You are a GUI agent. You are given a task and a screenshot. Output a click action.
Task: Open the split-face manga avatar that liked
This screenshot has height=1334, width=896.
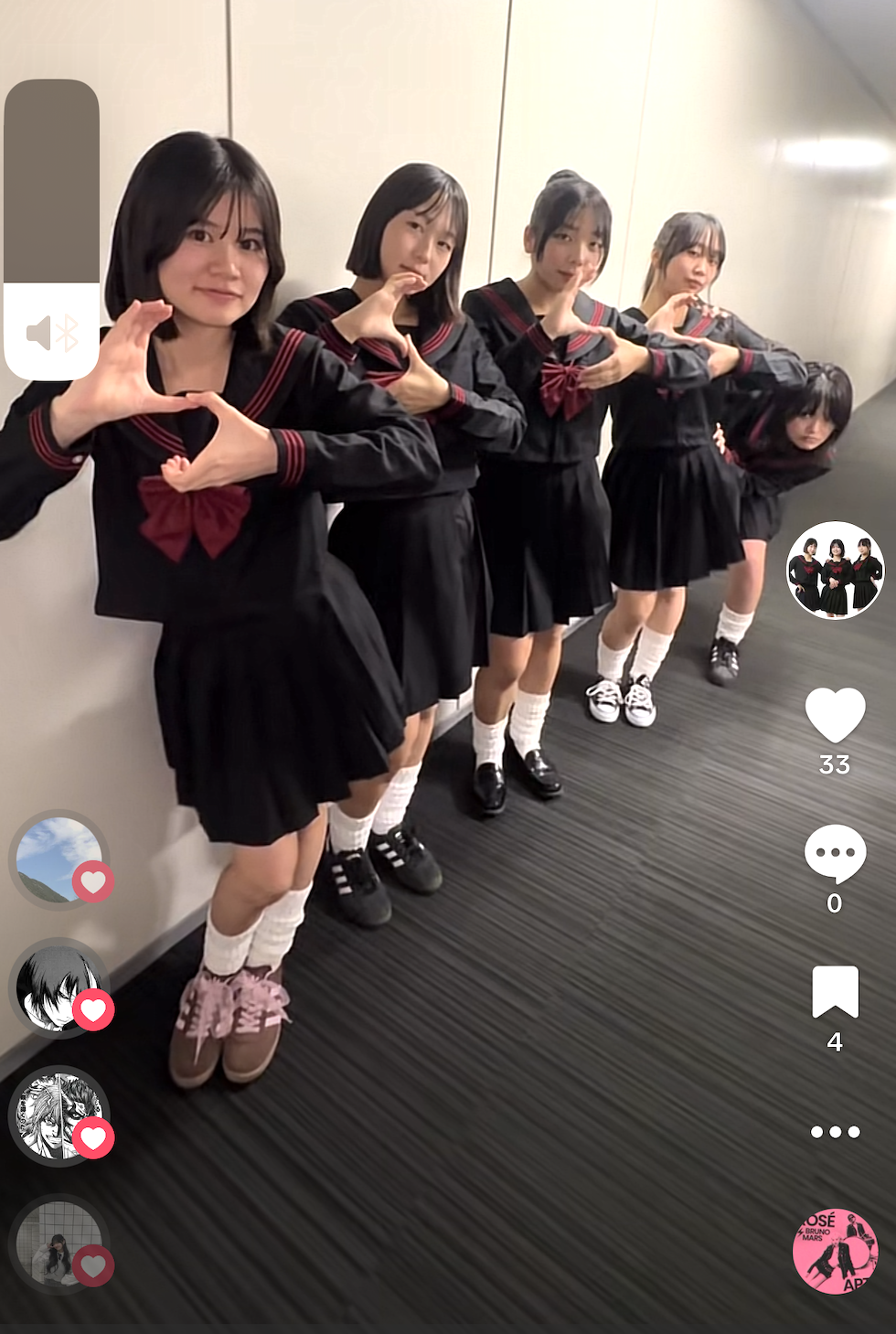59,1116
